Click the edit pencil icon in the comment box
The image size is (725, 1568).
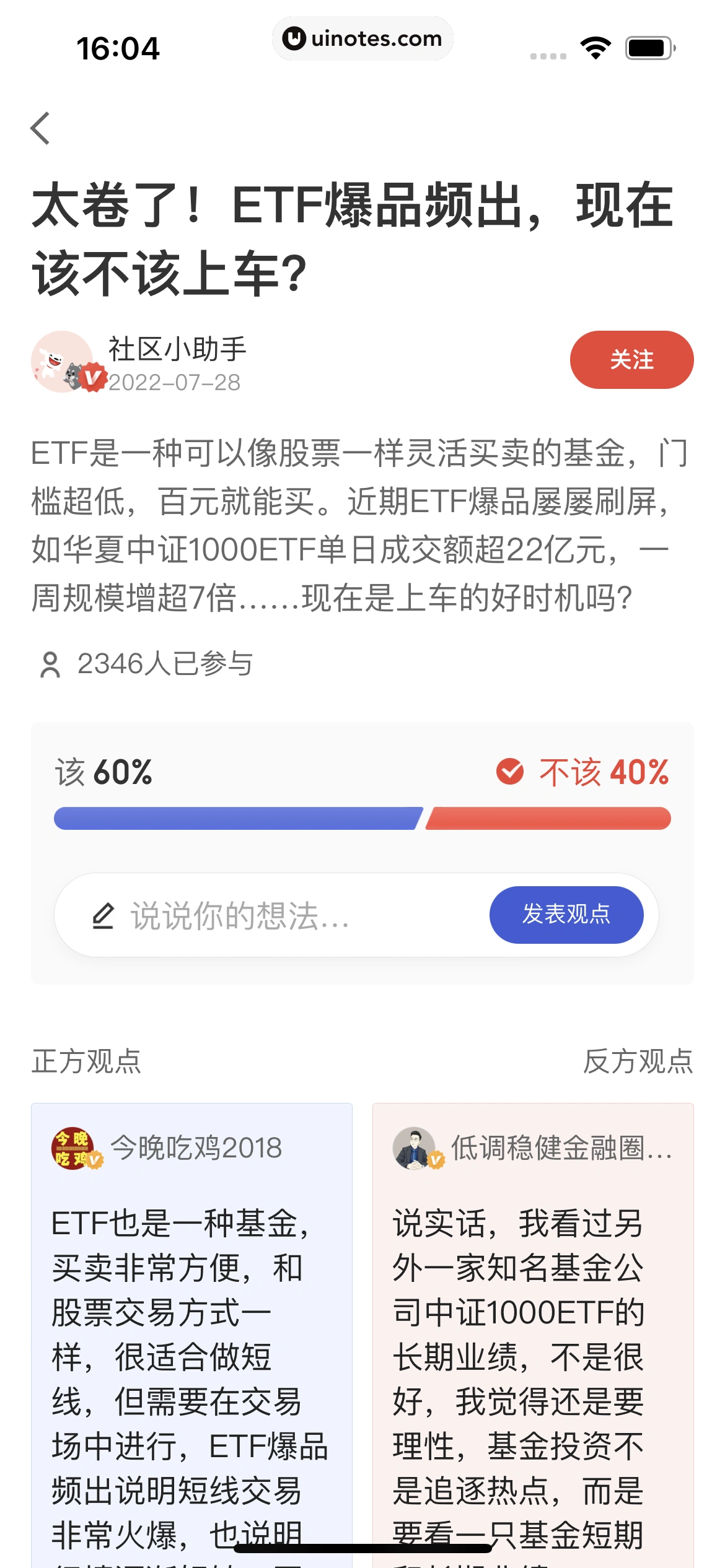(x=104, y=915)
